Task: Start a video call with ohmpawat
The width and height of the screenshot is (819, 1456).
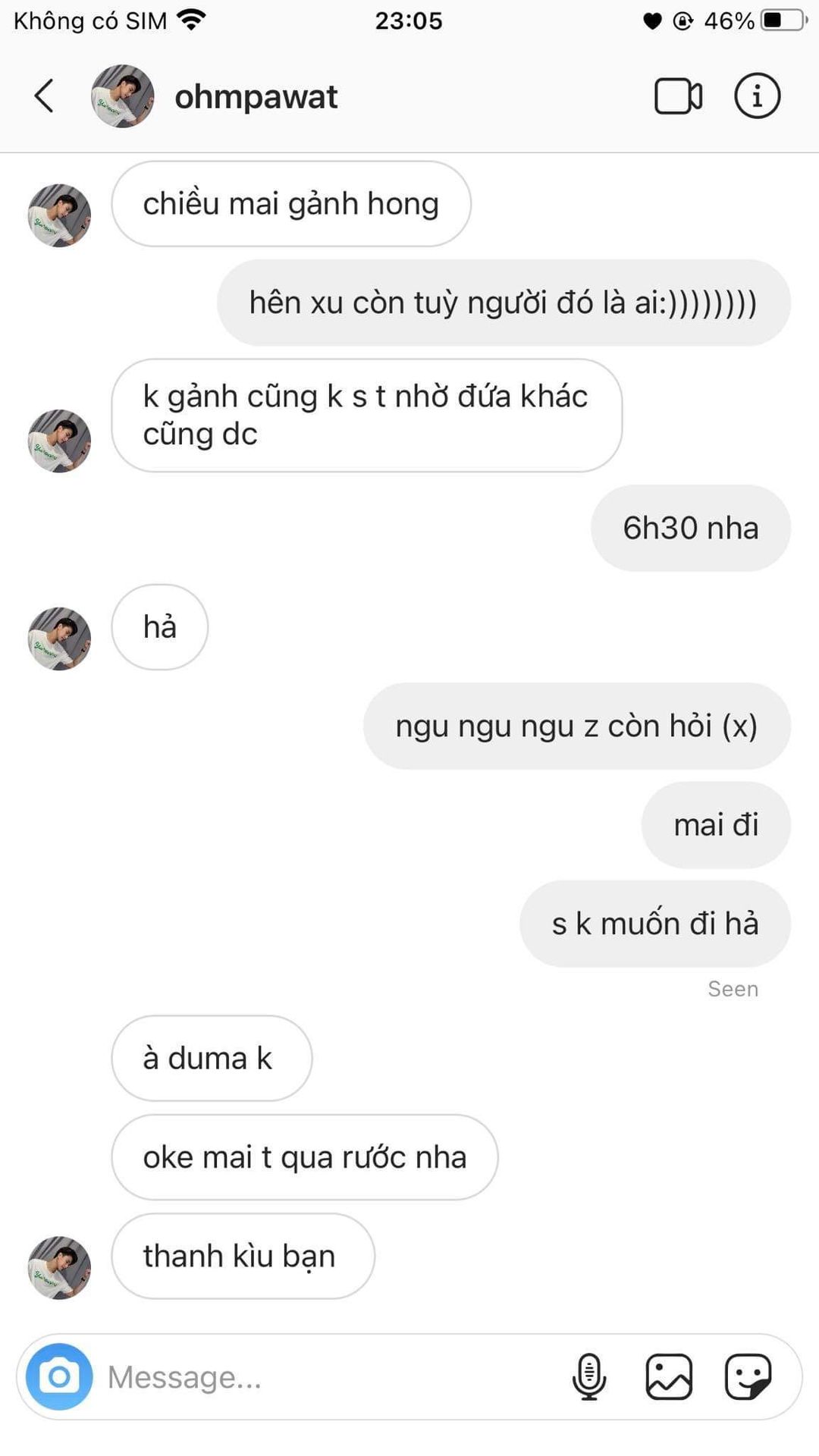Action: (678, 96)
